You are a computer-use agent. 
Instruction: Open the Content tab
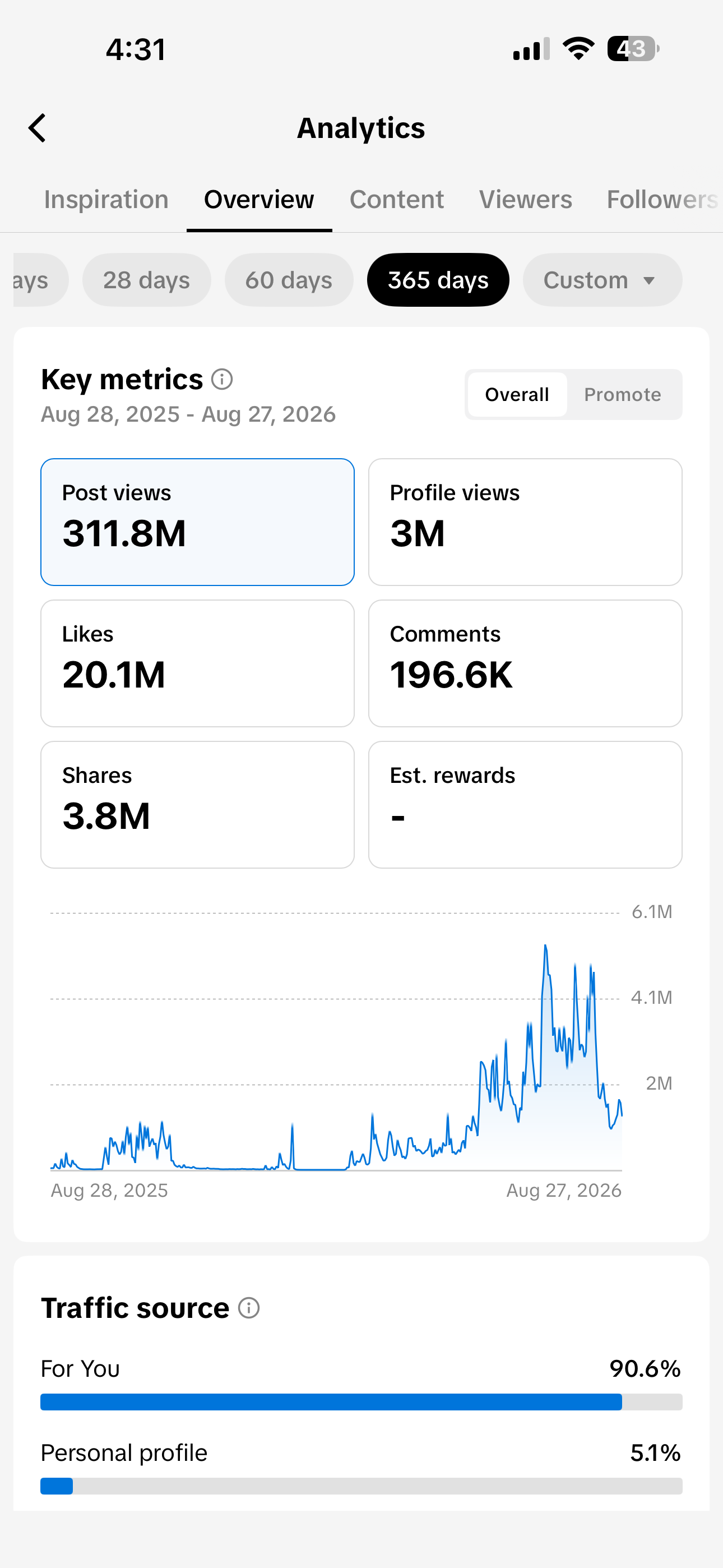coord(396,200)
